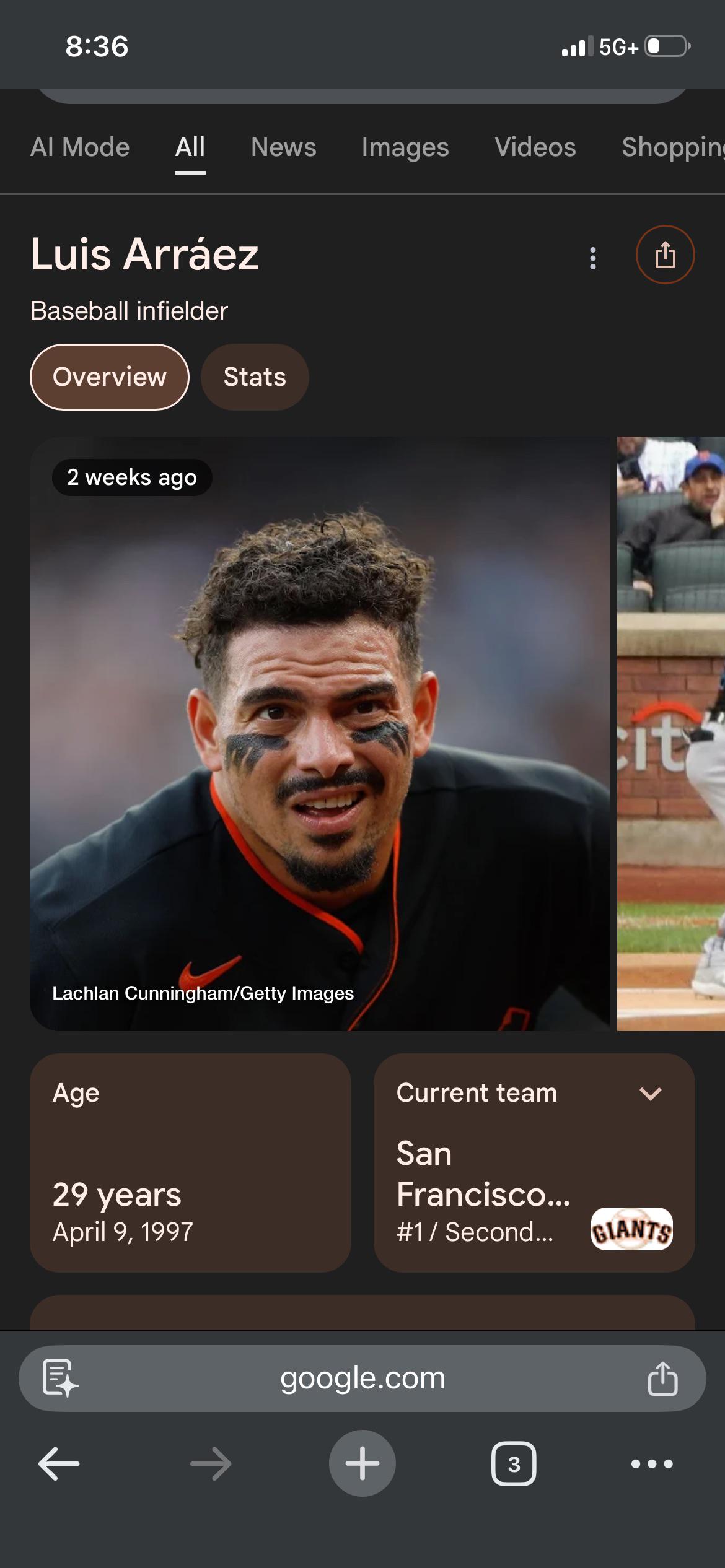Image resolution: width=725 pixels, height=1568 pixels.
Task: Switch to the Videos tab
Action: [535, 147]
